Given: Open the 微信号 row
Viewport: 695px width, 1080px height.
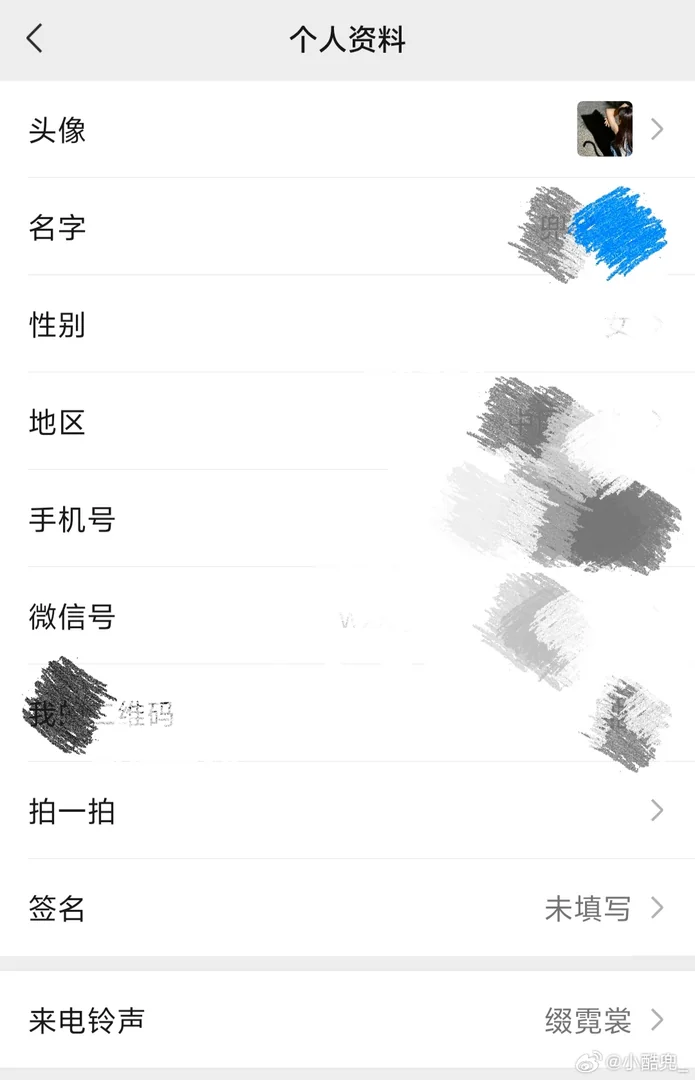Looking at the screenshot, I should (x=347, y=617).
